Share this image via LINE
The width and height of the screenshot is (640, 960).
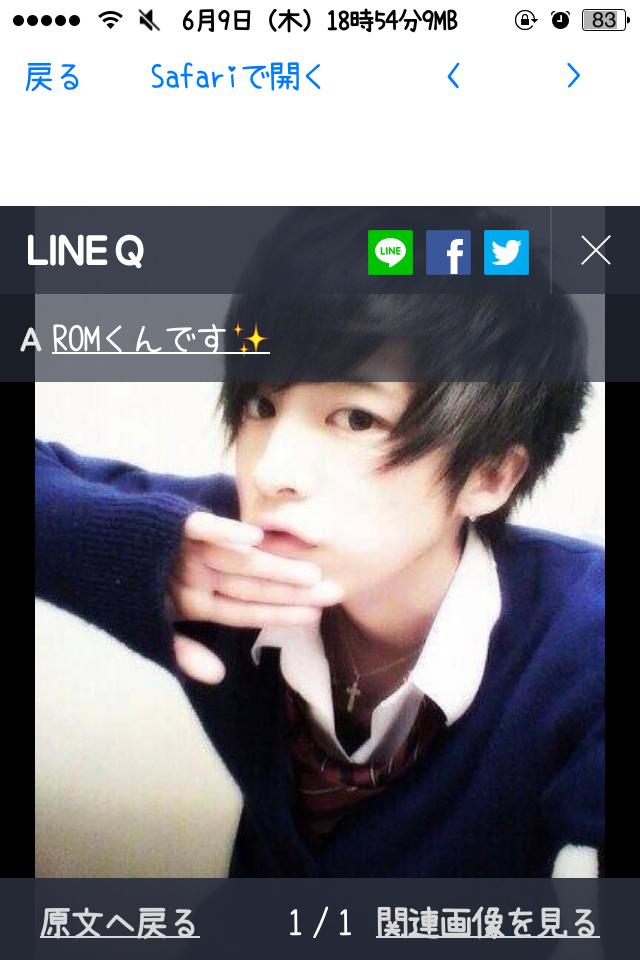point(390,252)
